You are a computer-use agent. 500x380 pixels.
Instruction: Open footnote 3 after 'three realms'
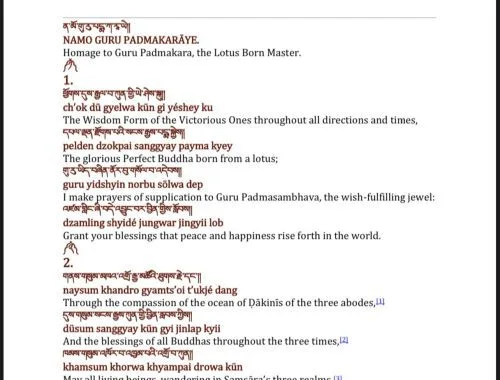338,378
